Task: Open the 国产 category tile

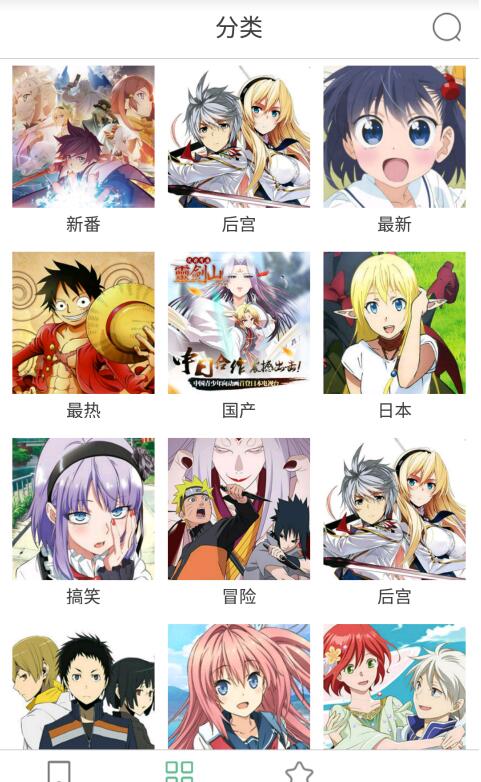Action: (239, 336)
